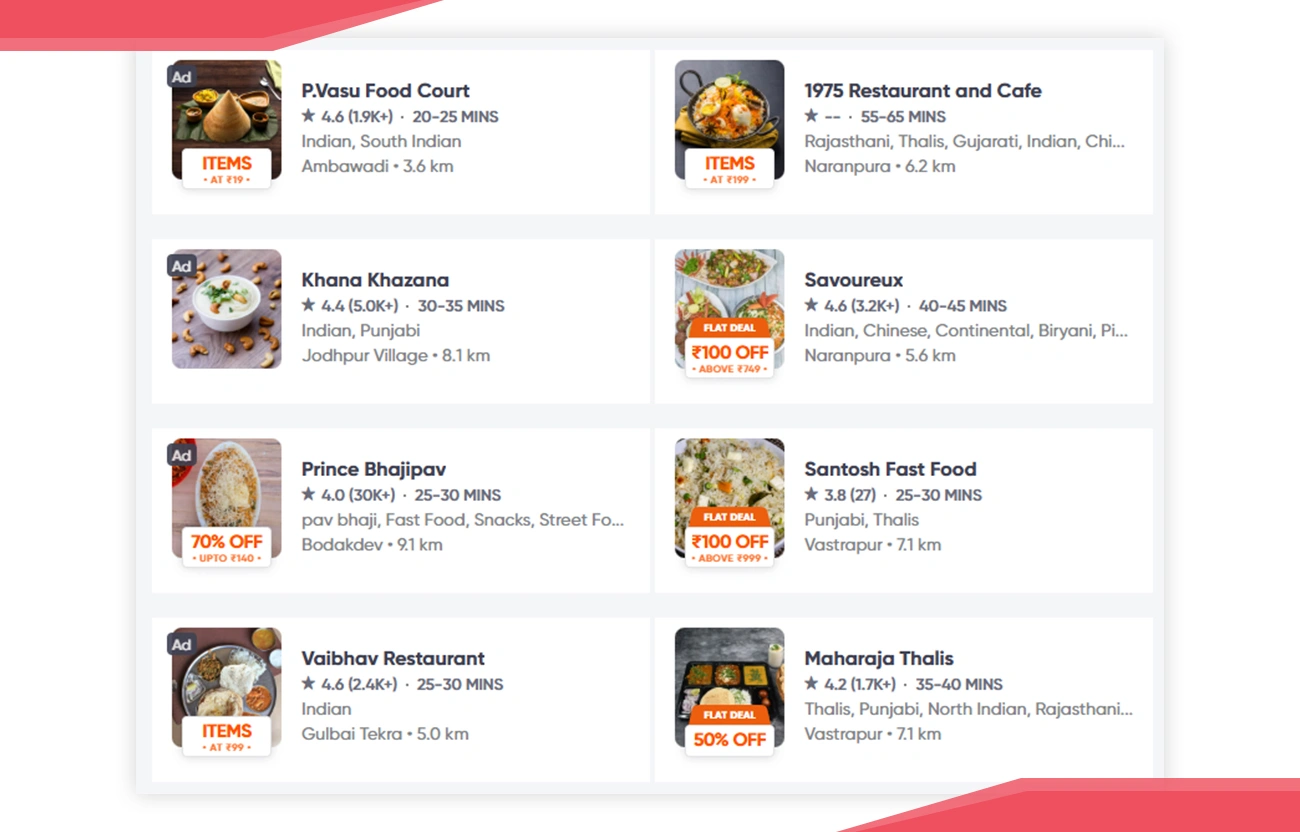Choose the Prince Bhajipav restaurant

[x=373, y=469]
